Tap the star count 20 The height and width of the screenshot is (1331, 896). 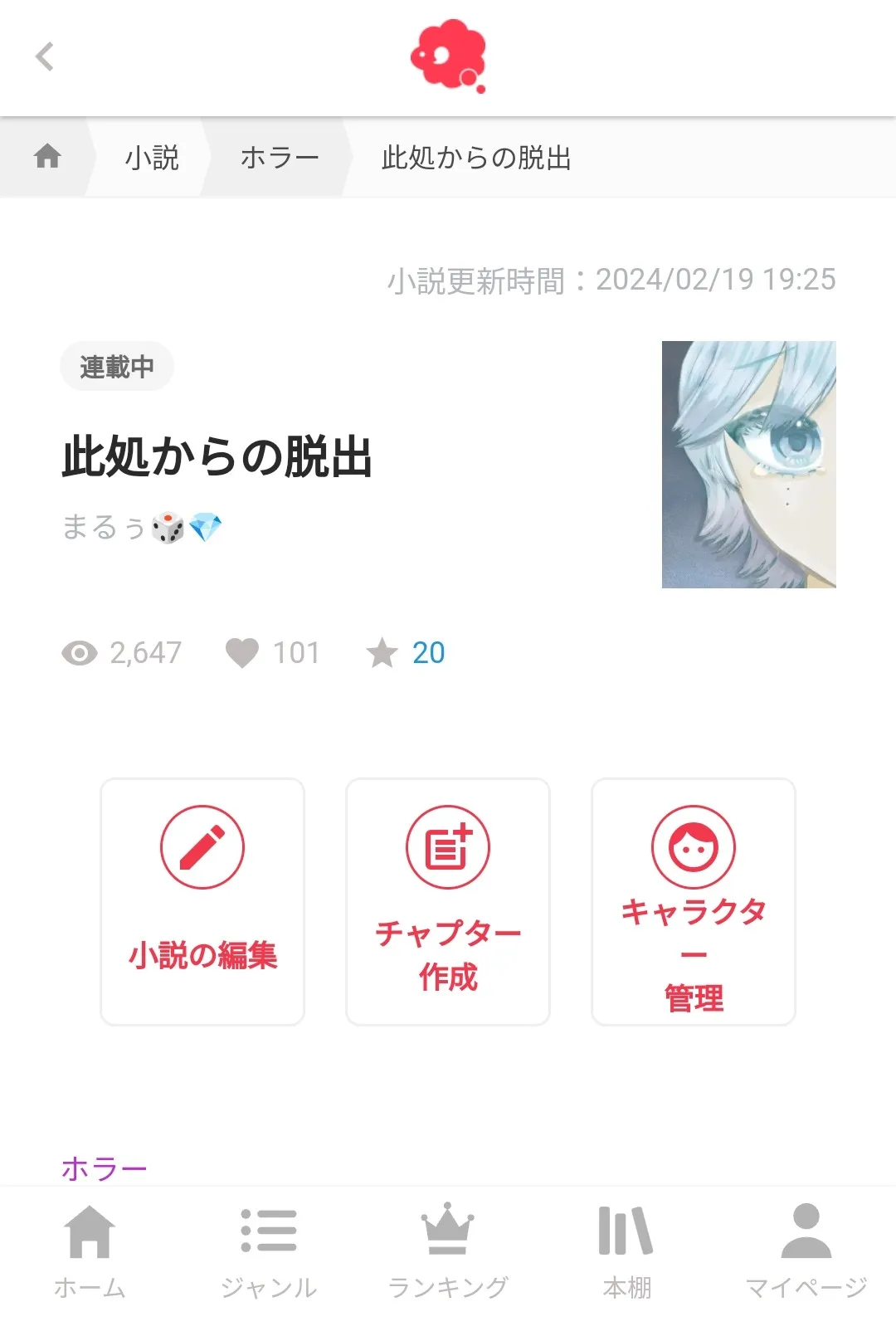(x=427, y=653)
